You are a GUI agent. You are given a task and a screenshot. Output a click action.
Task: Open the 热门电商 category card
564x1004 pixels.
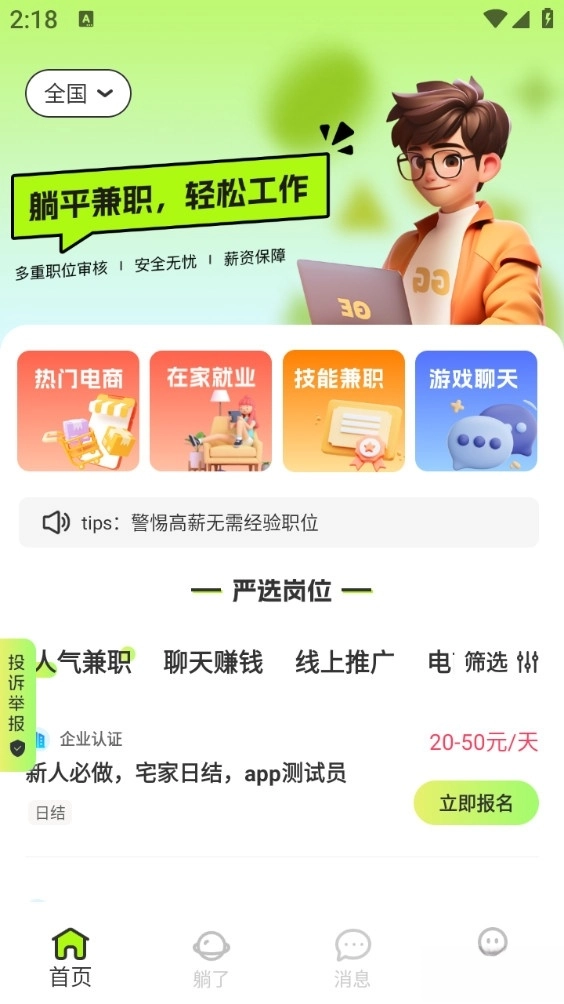point(78,410)
